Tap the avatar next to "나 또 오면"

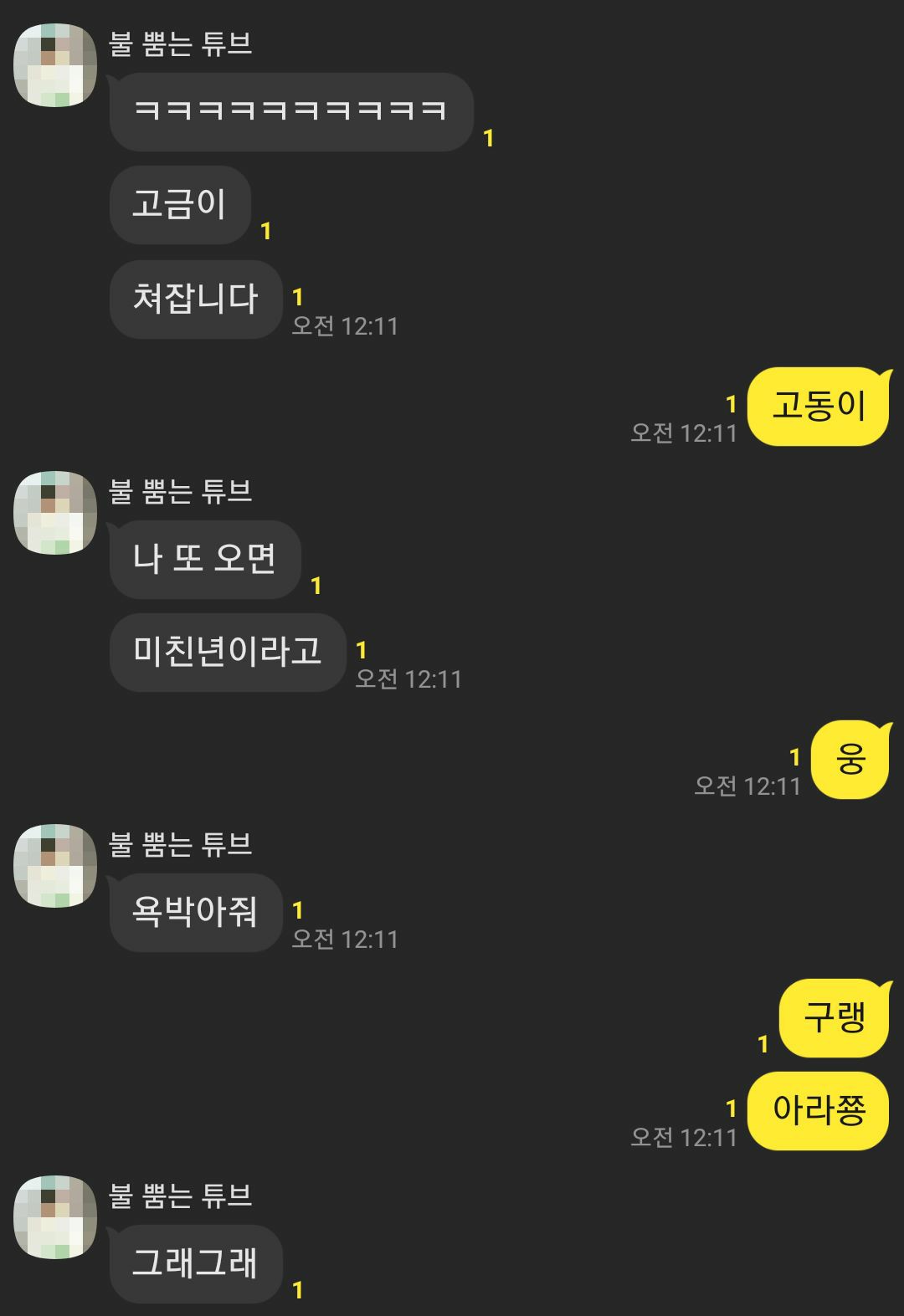(x=55, y=513)
